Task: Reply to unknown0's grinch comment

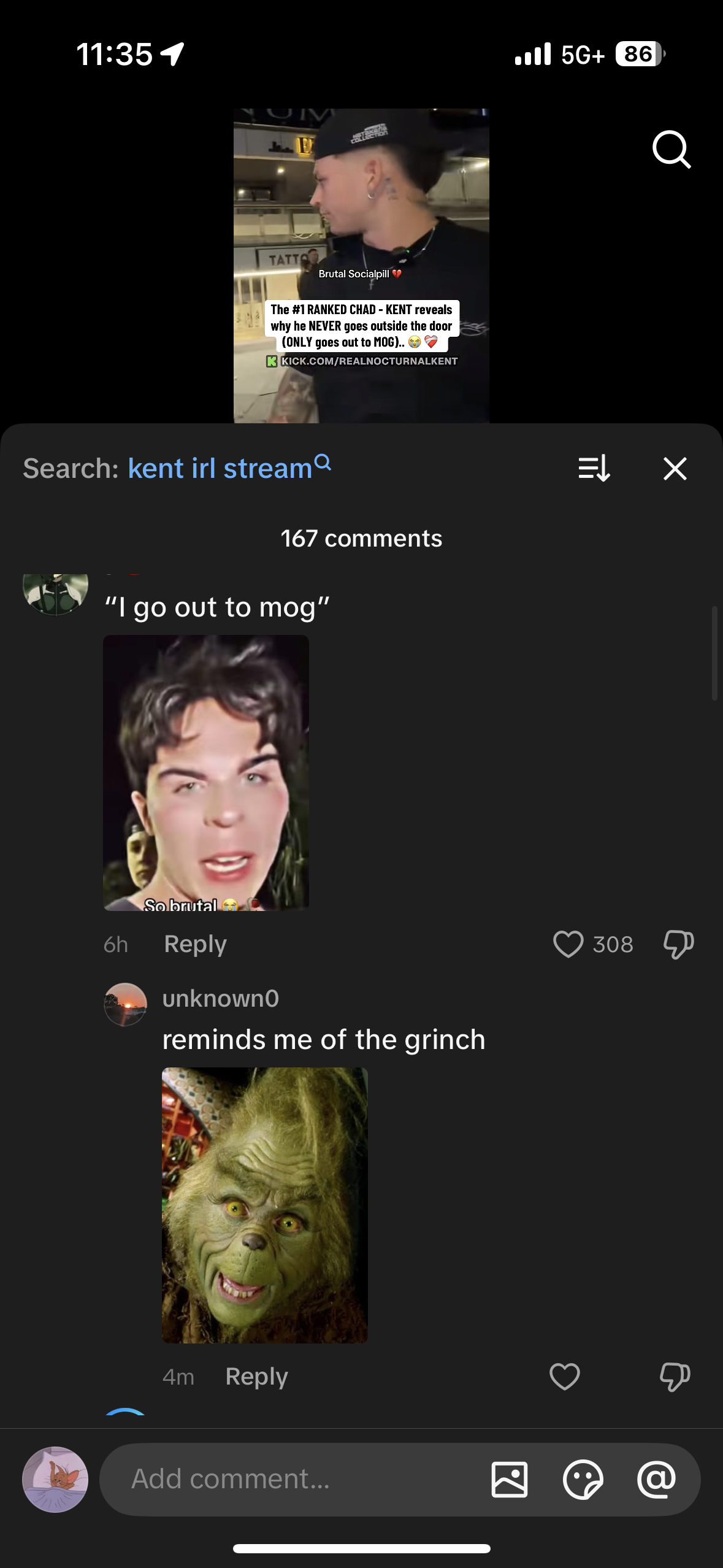Action: (x=256, y=1376)
